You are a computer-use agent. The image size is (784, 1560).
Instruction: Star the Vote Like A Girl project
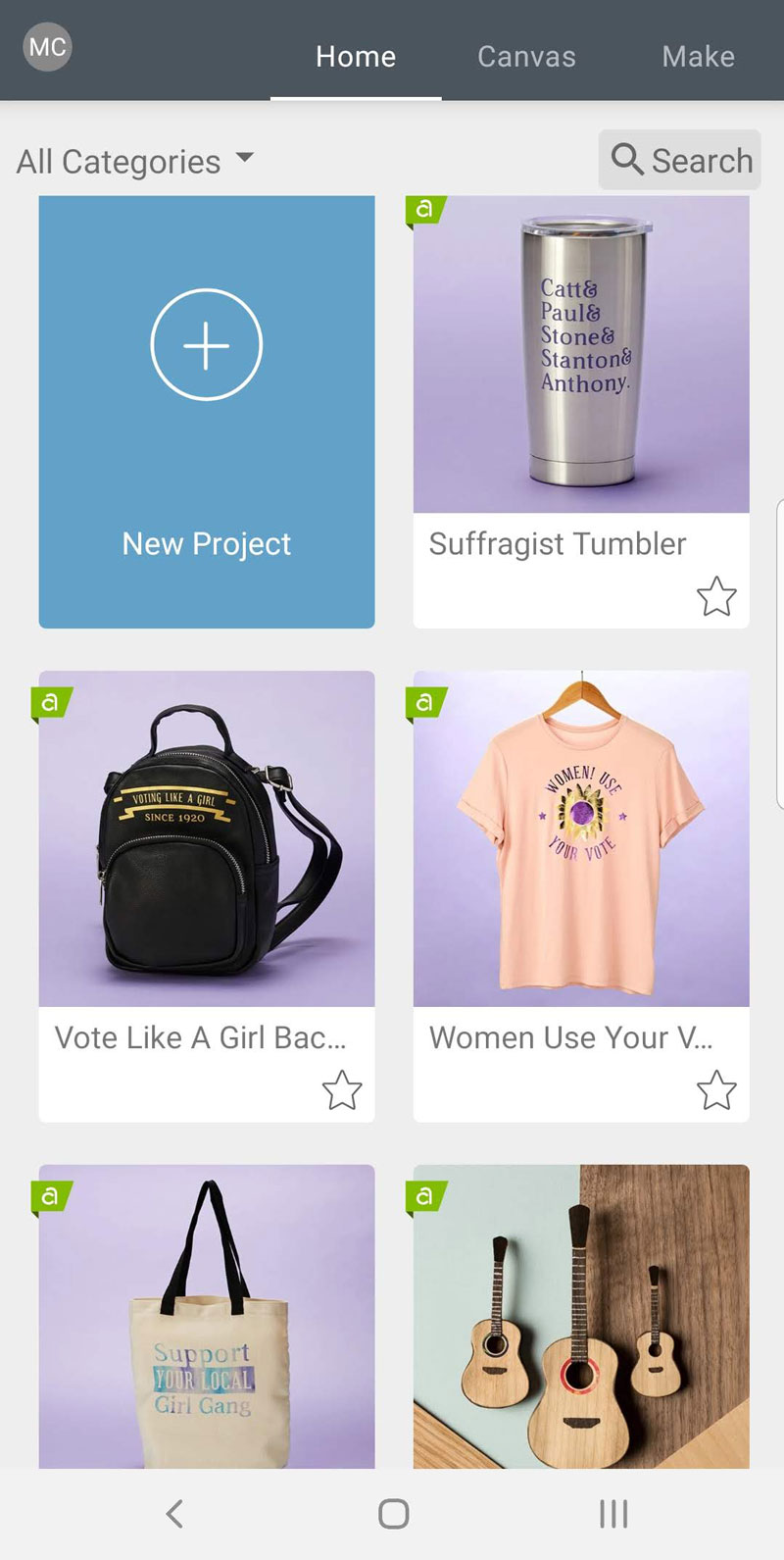click(x=342, y=1090)
